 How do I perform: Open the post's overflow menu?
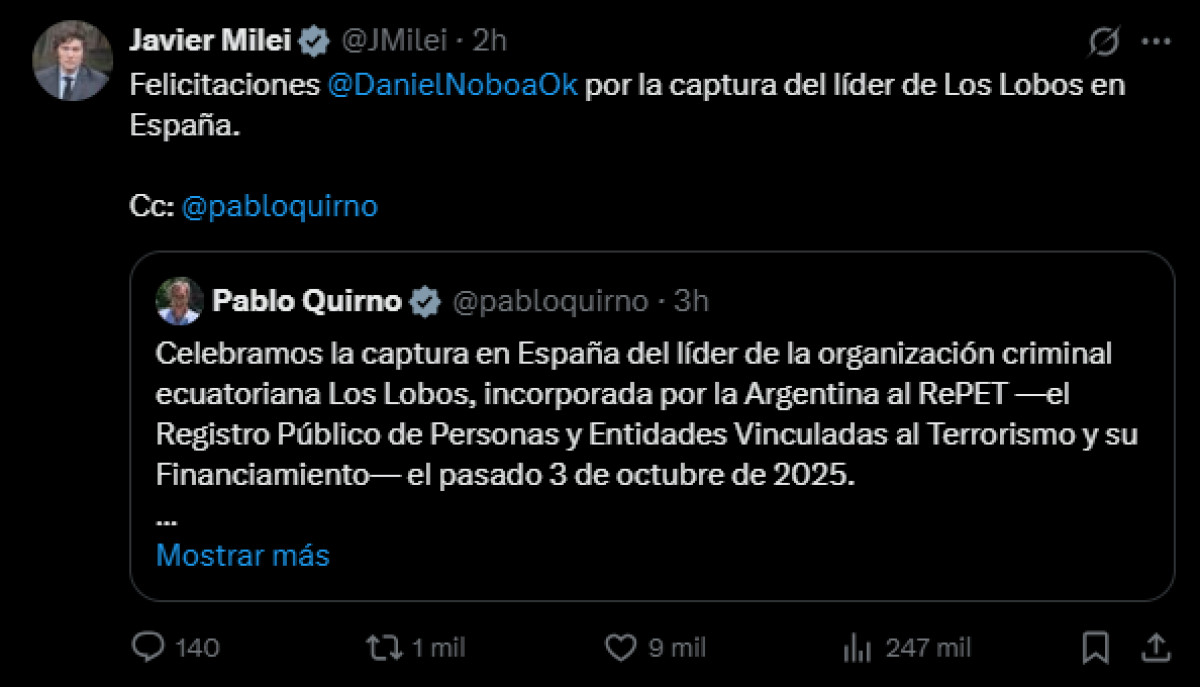[1155, 42]
